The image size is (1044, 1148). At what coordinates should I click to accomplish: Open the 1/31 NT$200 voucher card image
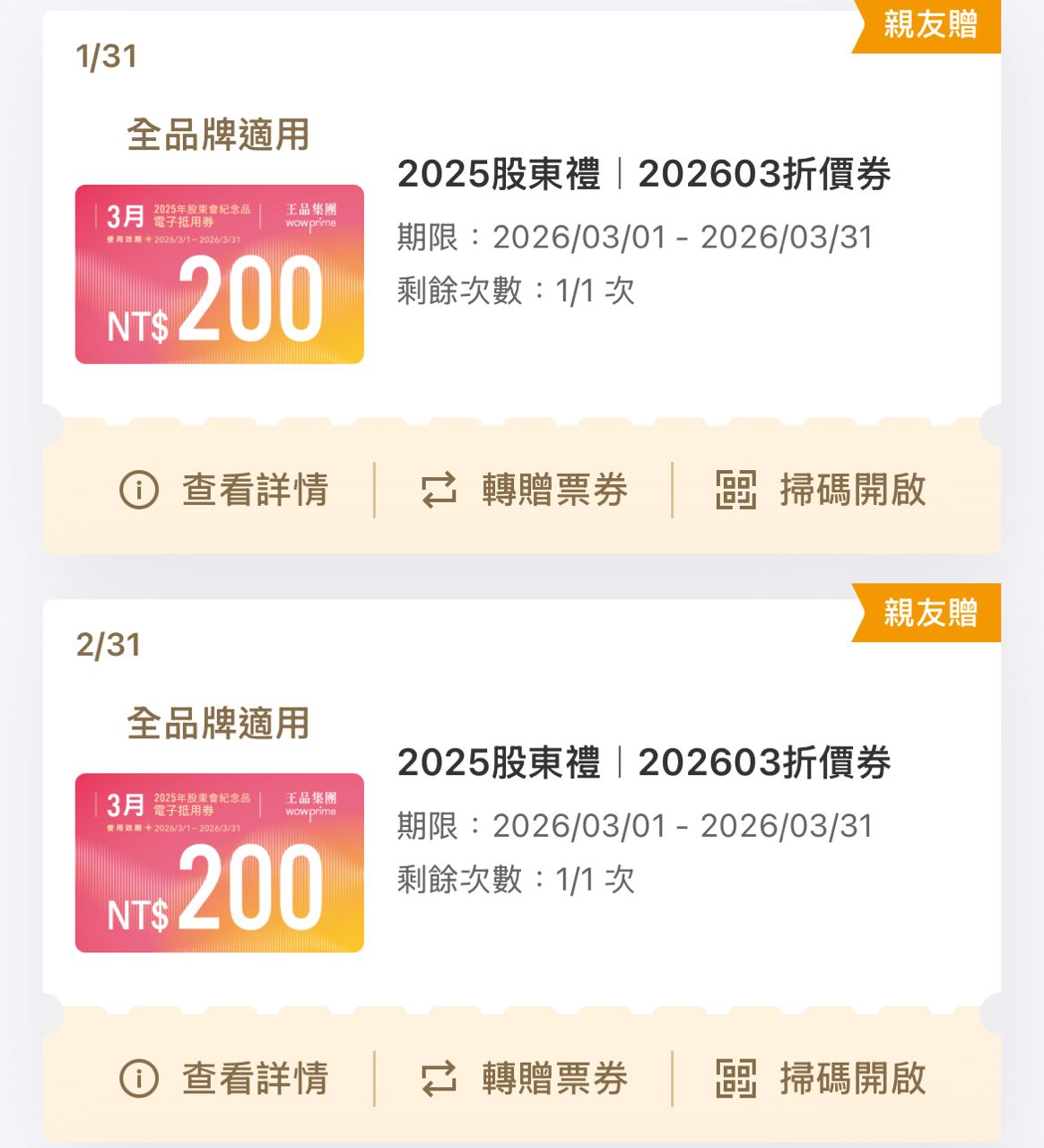click(220, 274)
